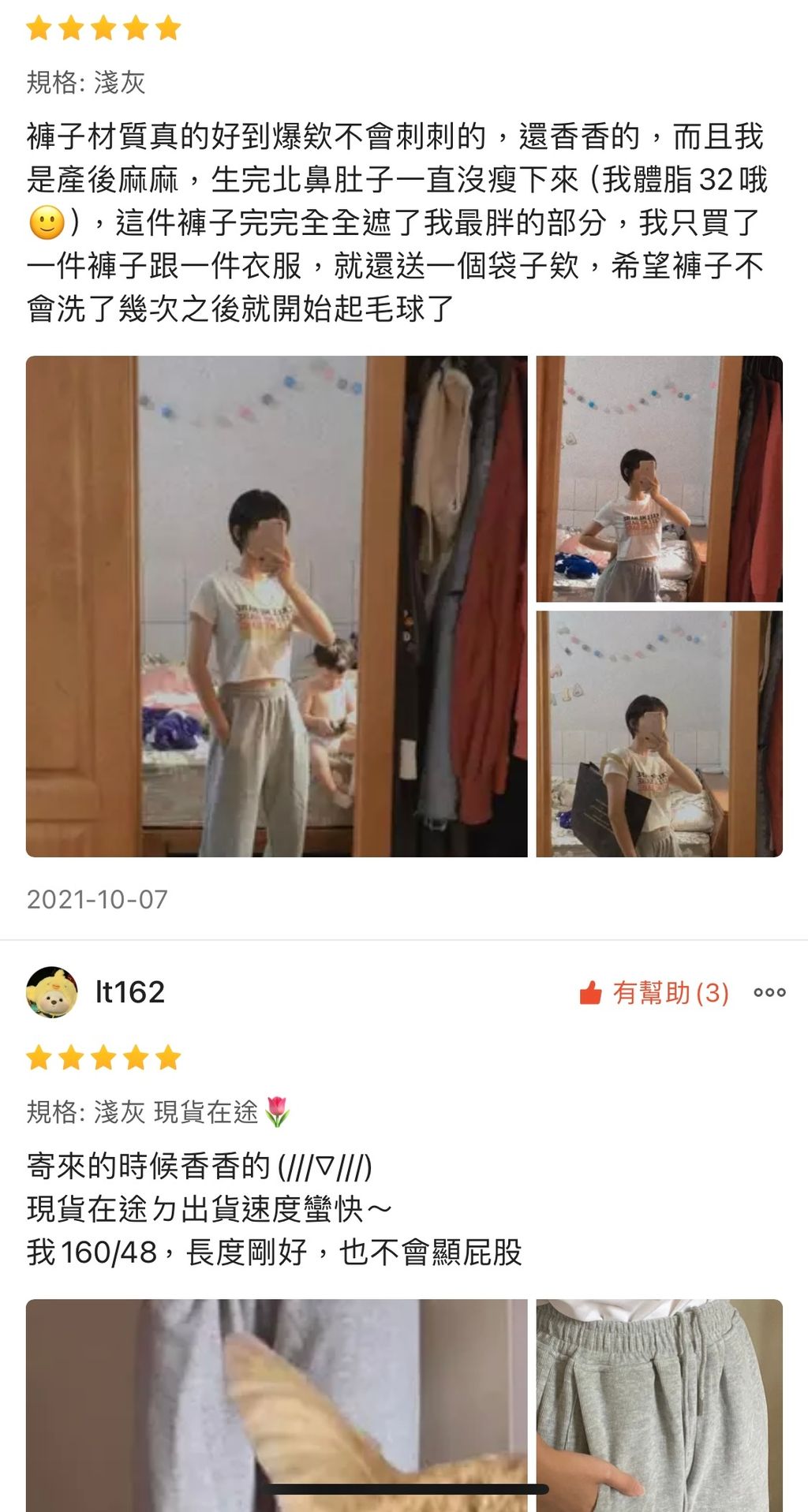Image resolution: width=808 pixels, height=1512 pixels.
Task: Open lt162's profile avatar
Action: point(51,992)
